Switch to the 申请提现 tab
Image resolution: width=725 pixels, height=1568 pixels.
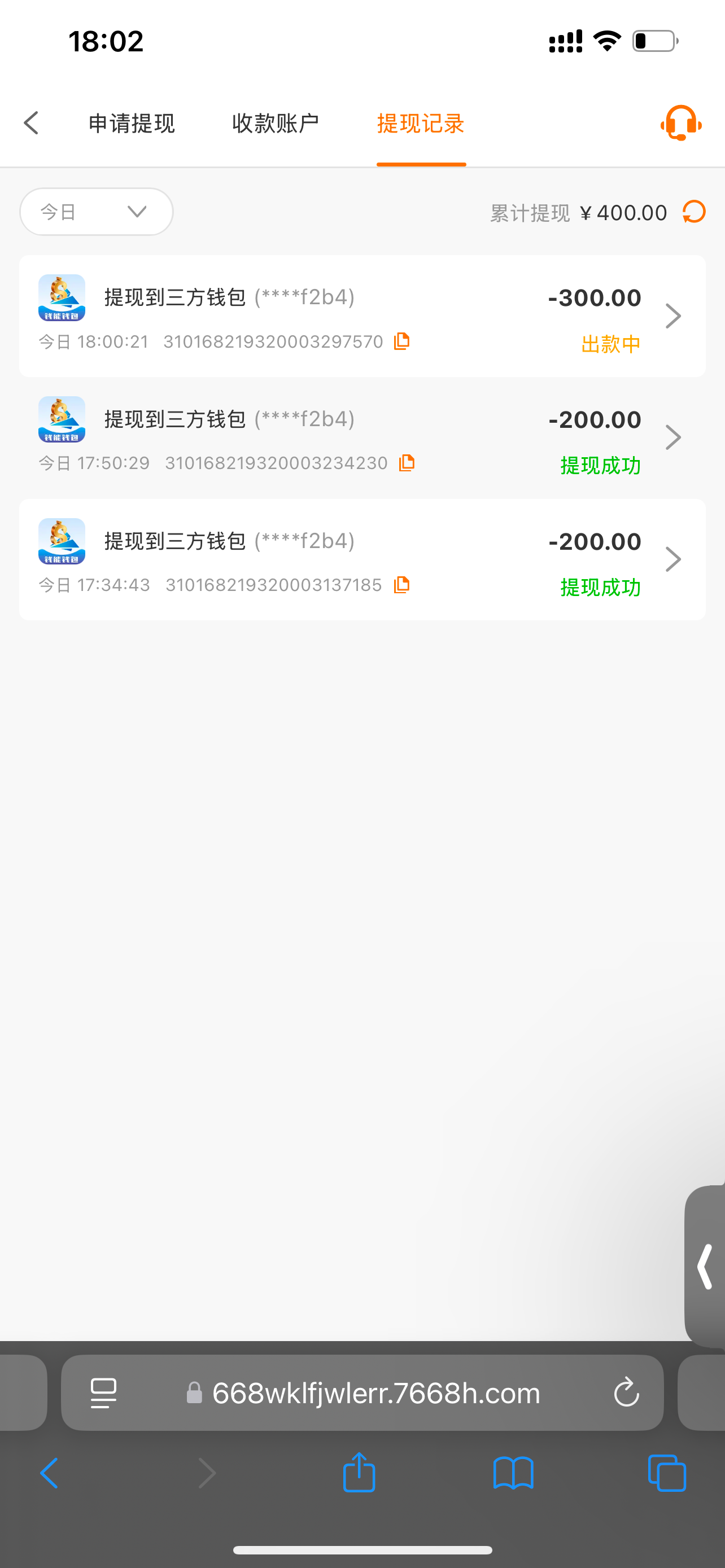click(x=132, y=124)
